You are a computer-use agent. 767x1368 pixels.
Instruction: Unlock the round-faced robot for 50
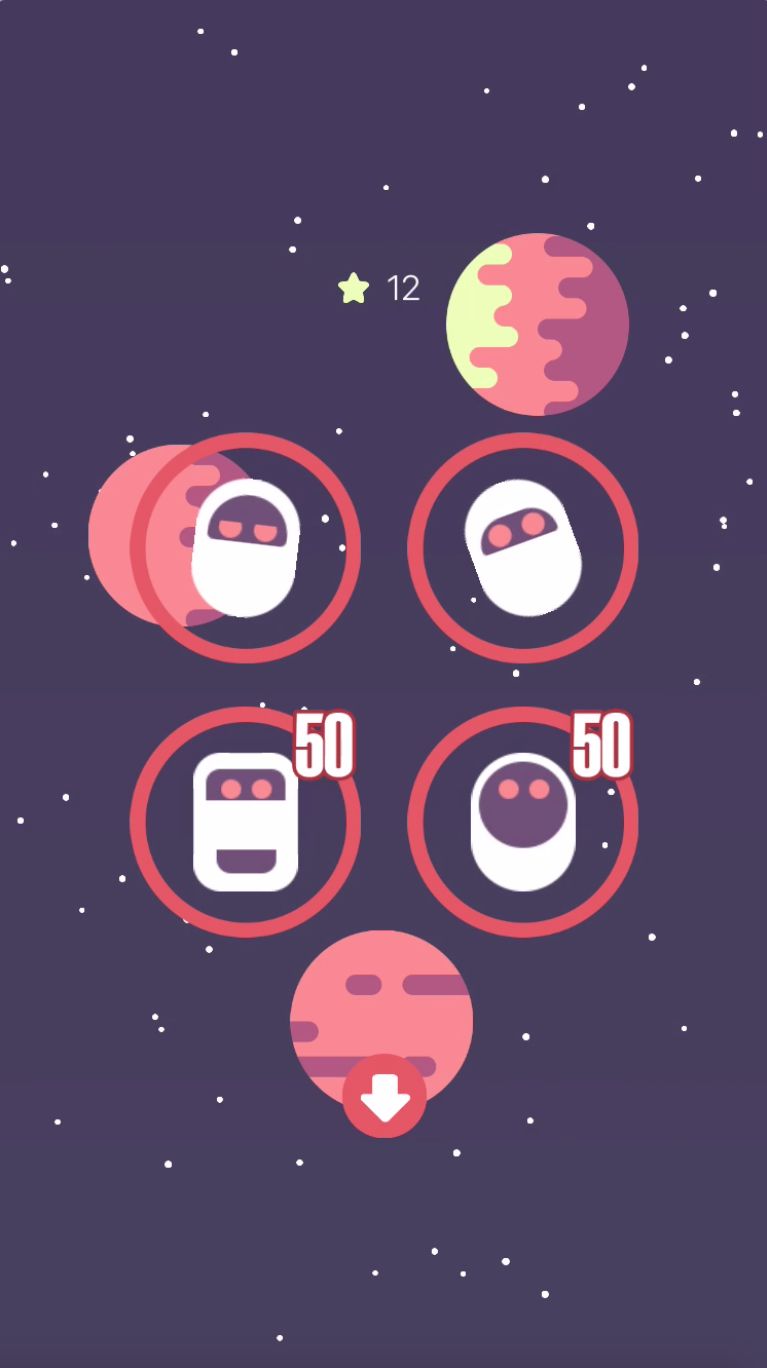(523, 822)
